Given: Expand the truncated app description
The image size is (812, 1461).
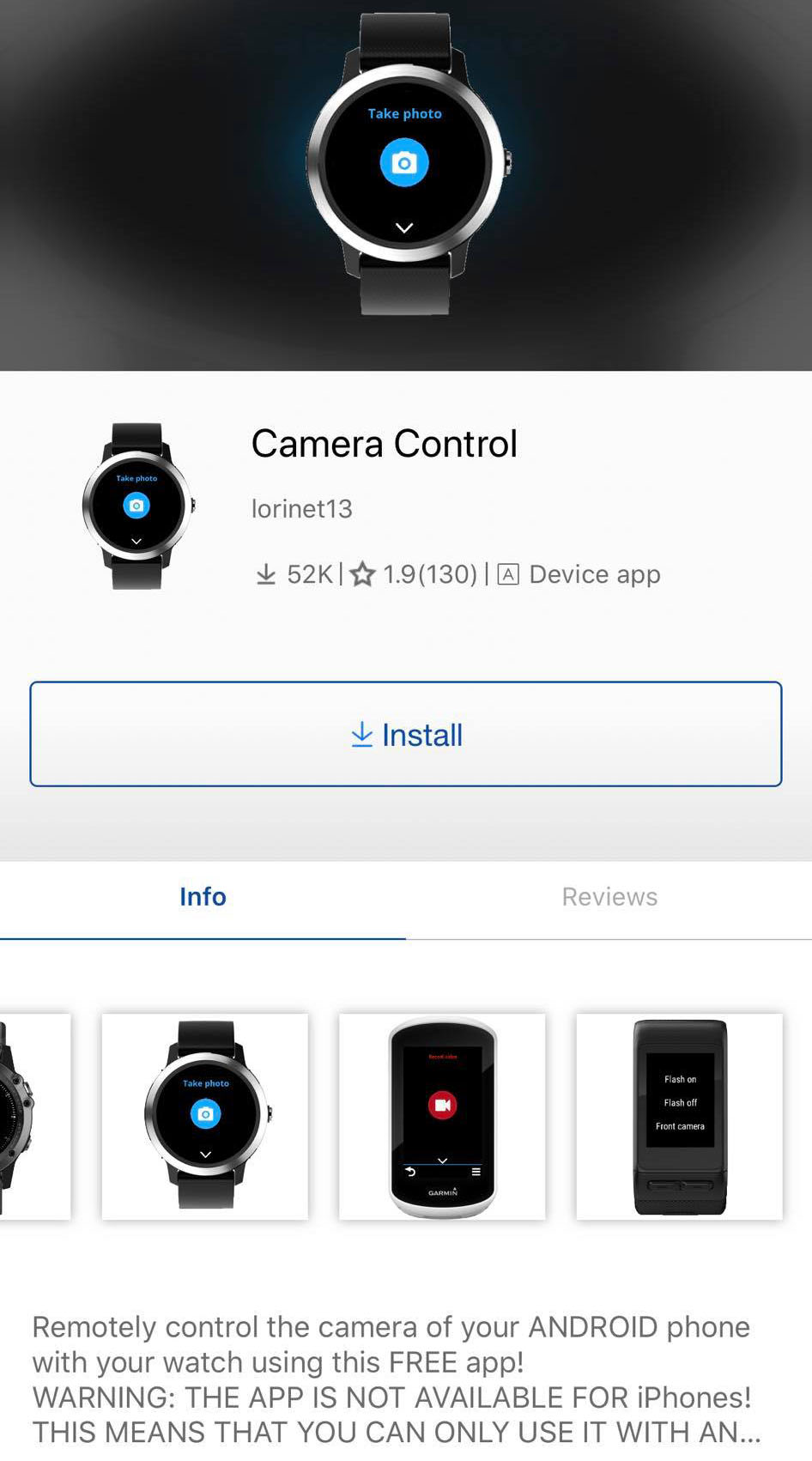Looking at the screenshot, I should pos(397,1379).
